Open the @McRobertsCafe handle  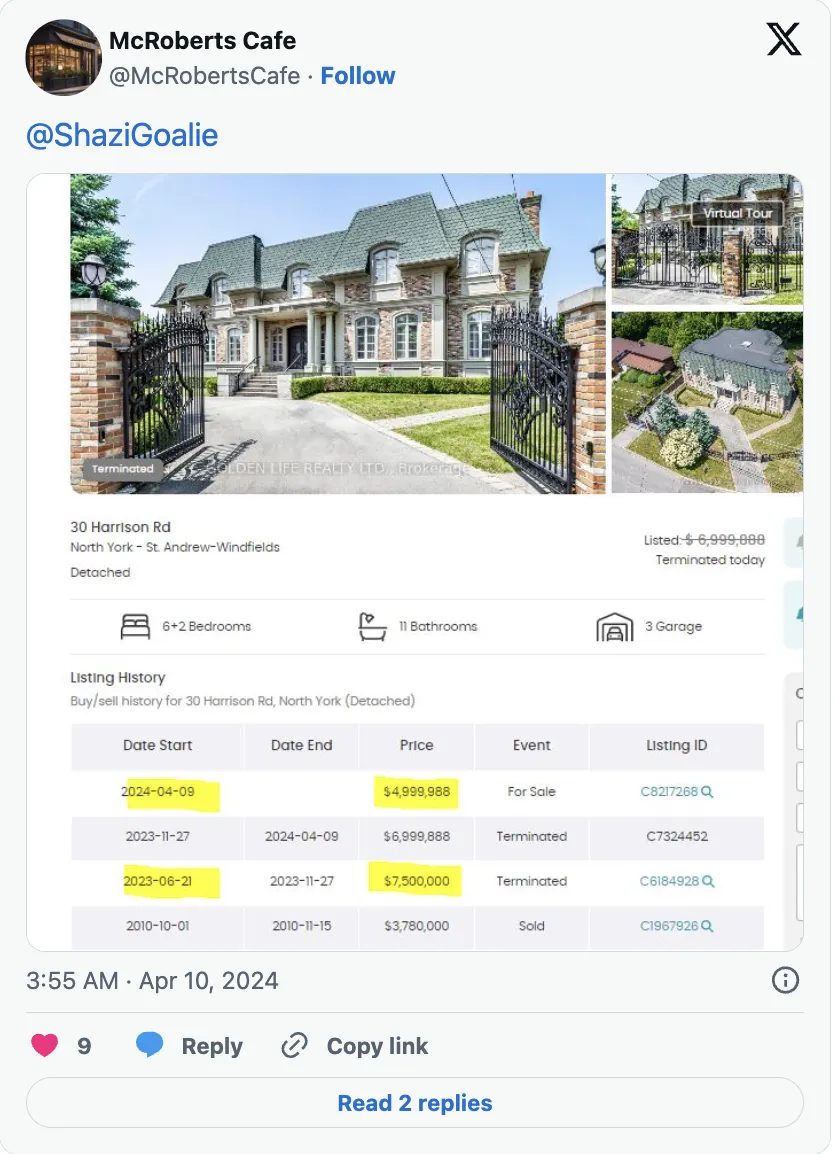pyautogui.click(x=204, y=76)
